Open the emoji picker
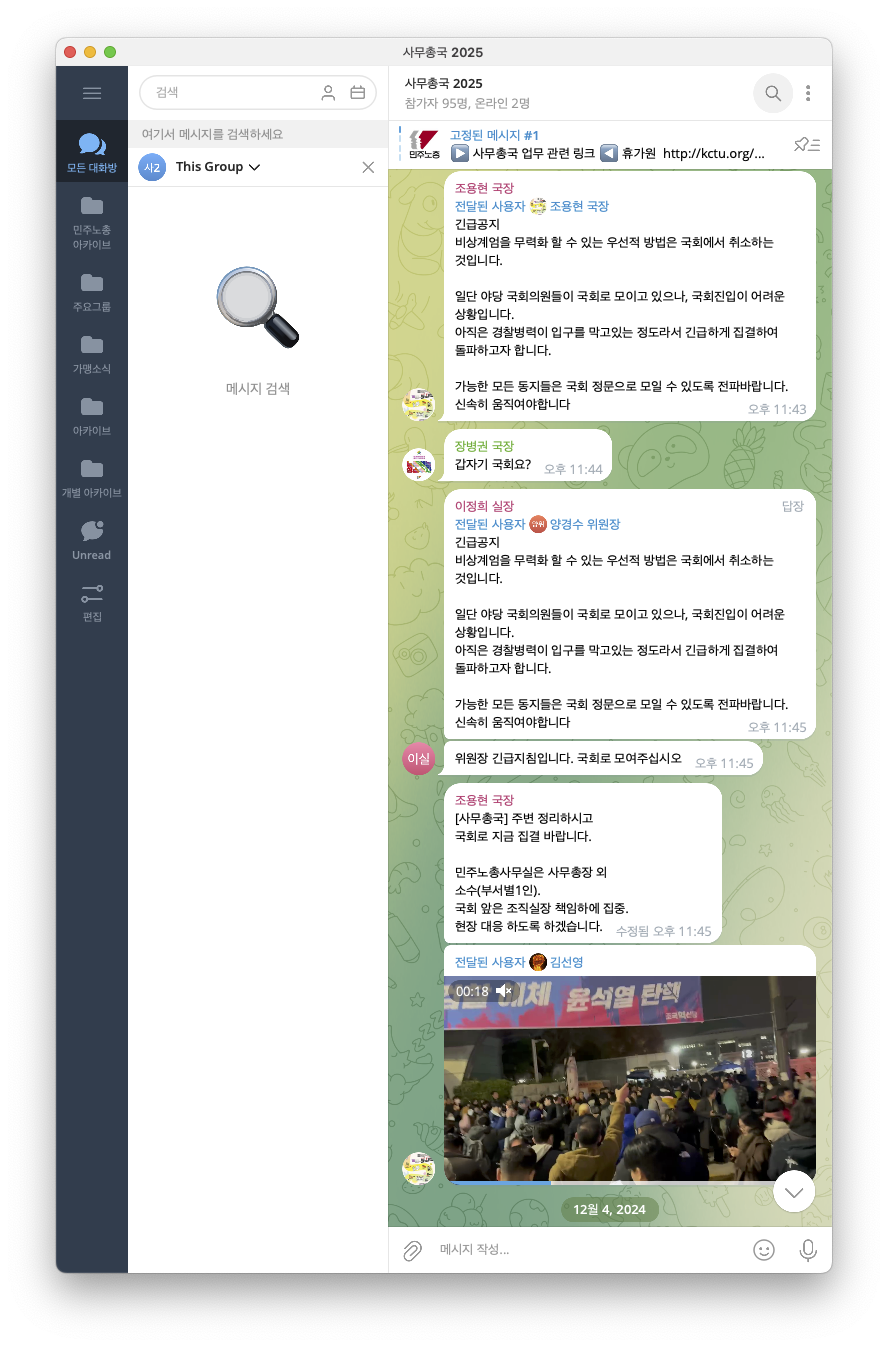The width and height of the screenshot is (888, 1347). pyautogui.click(x=763, y=1250)
